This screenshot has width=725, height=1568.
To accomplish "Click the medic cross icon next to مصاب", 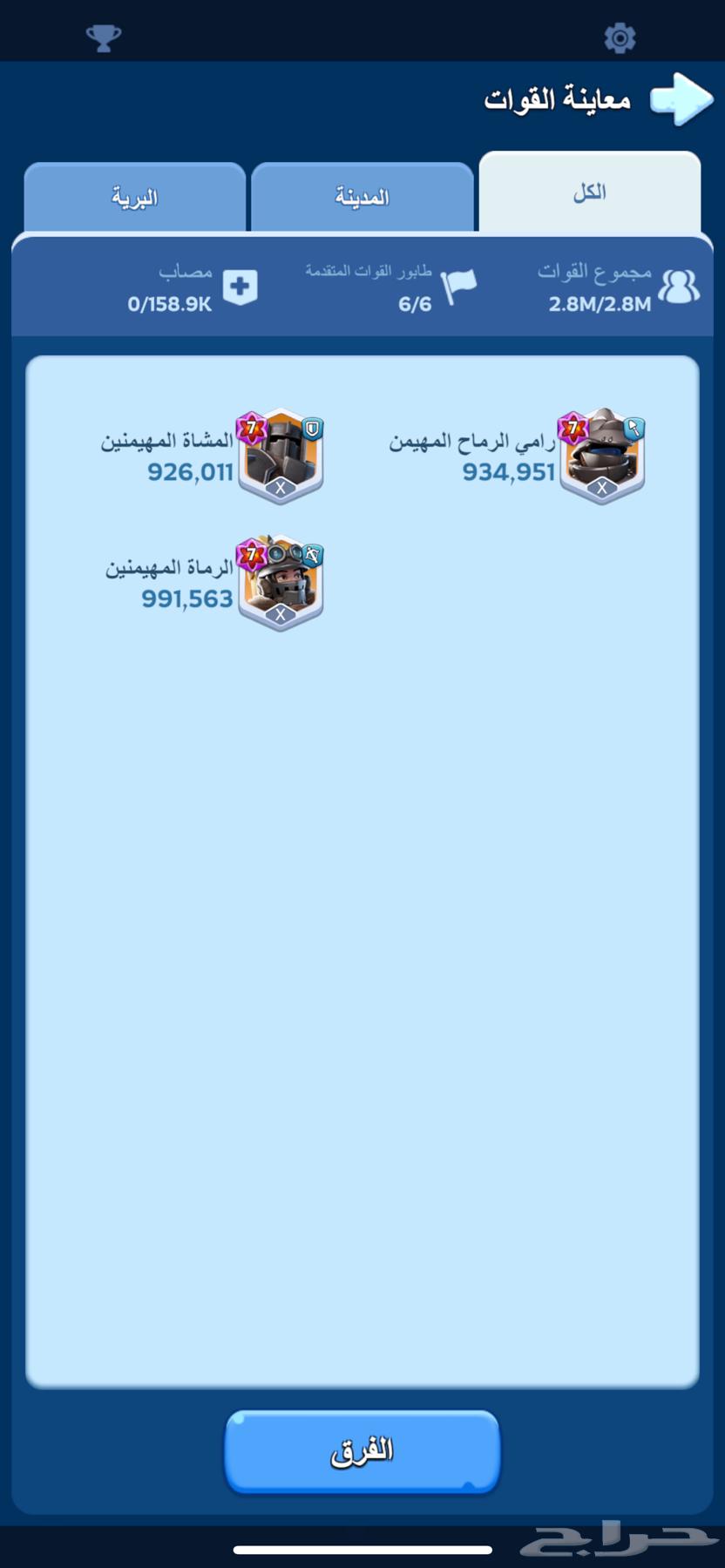I will [x=241, y=287].
